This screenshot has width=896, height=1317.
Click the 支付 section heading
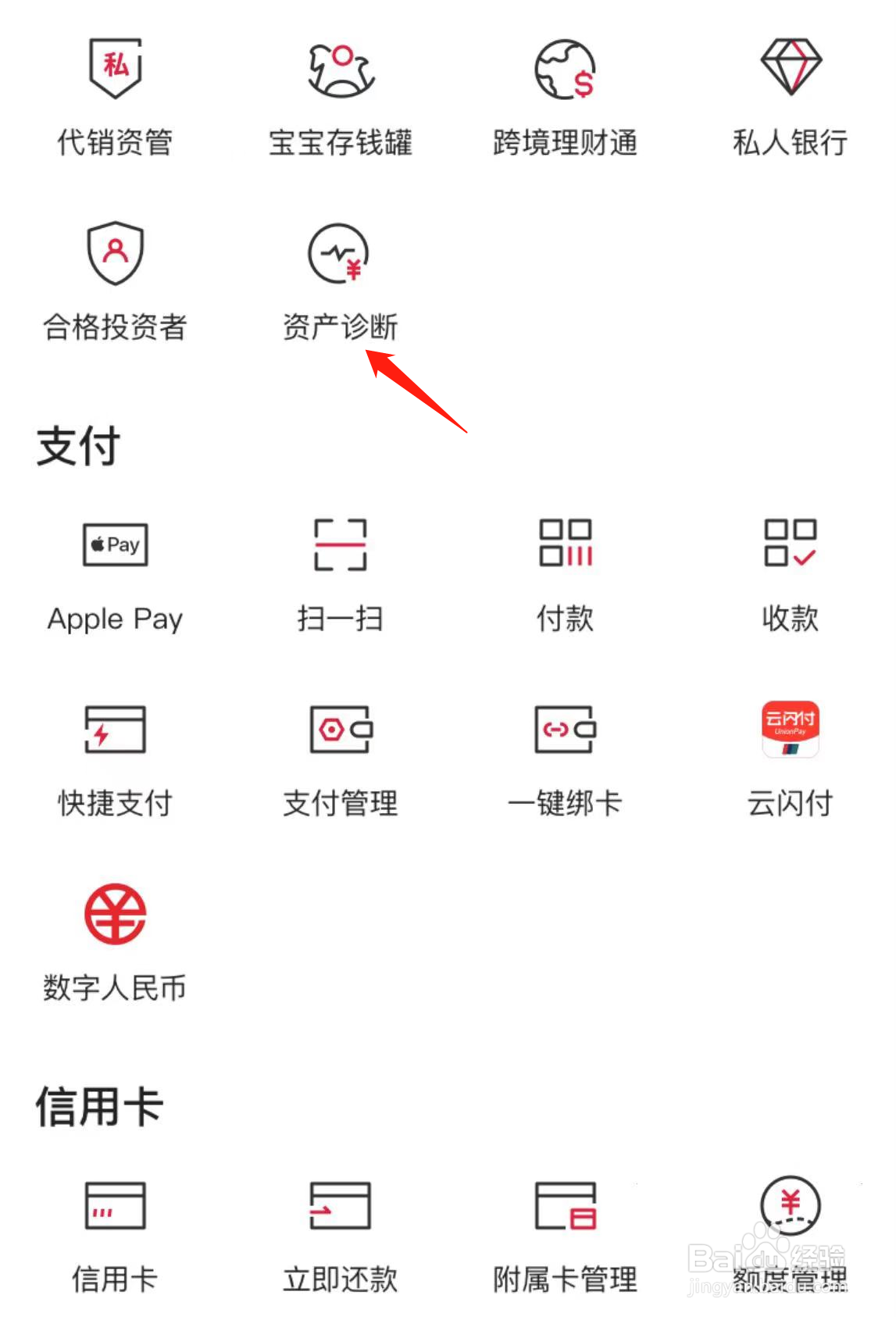(76, 445)
